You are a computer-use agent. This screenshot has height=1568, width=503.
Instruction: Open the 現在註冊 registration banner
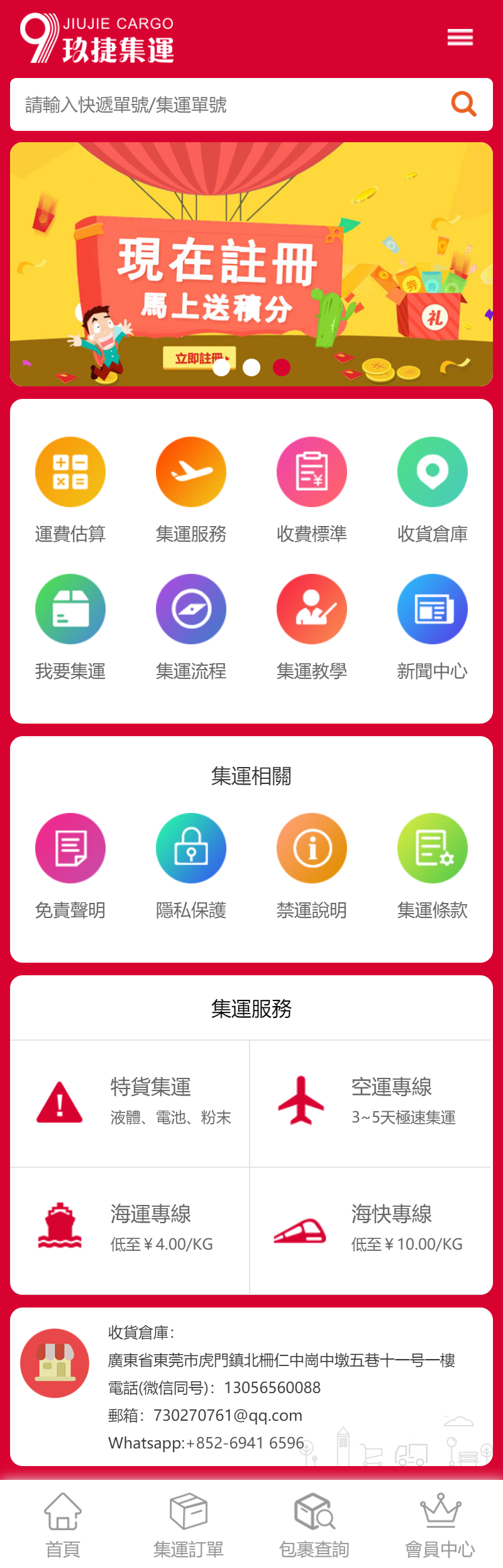[x=251, y=264]
